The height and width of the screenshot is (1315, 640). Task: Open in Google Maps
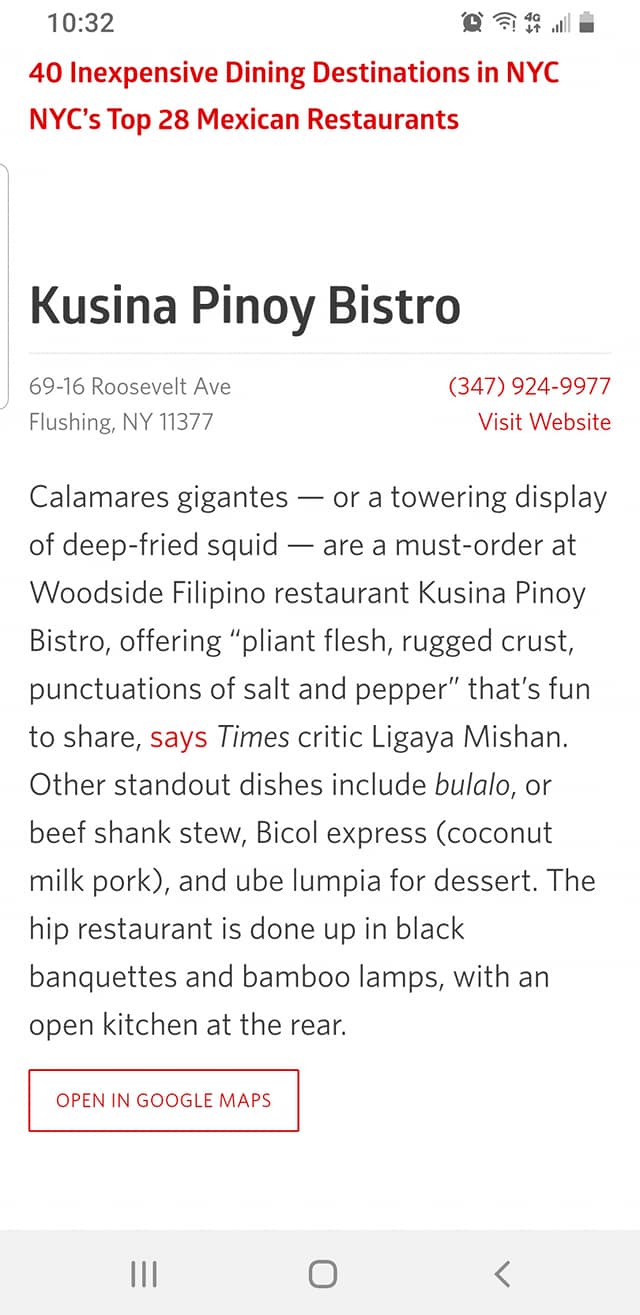(x=164, y=1100)
